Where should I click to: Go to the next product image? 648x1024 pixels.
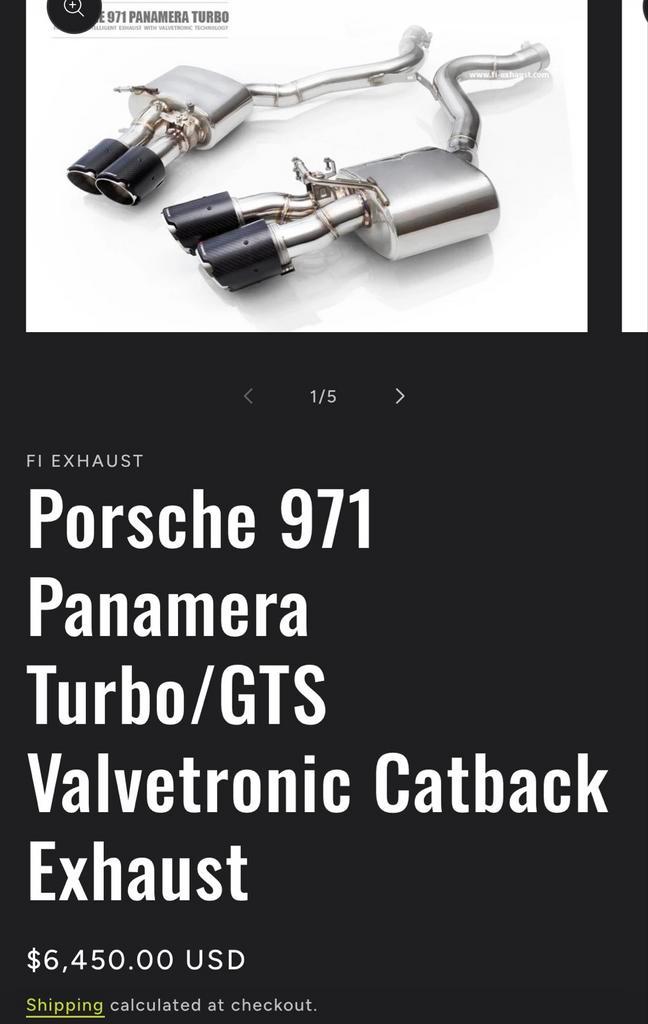point(400,396)
